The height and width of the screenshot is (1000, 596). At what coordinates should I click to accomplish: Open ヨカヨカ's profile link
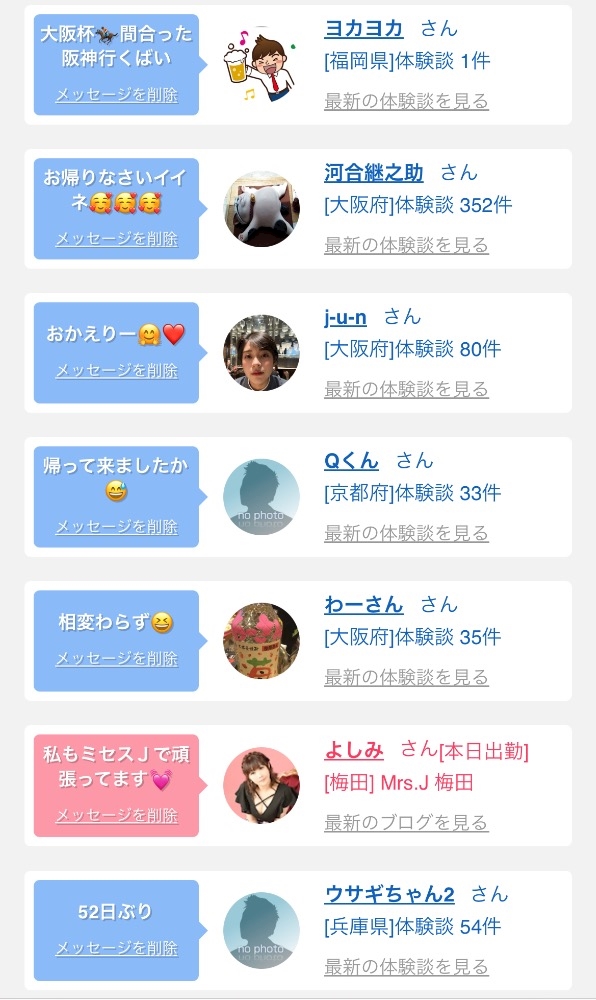coord(363,29)
